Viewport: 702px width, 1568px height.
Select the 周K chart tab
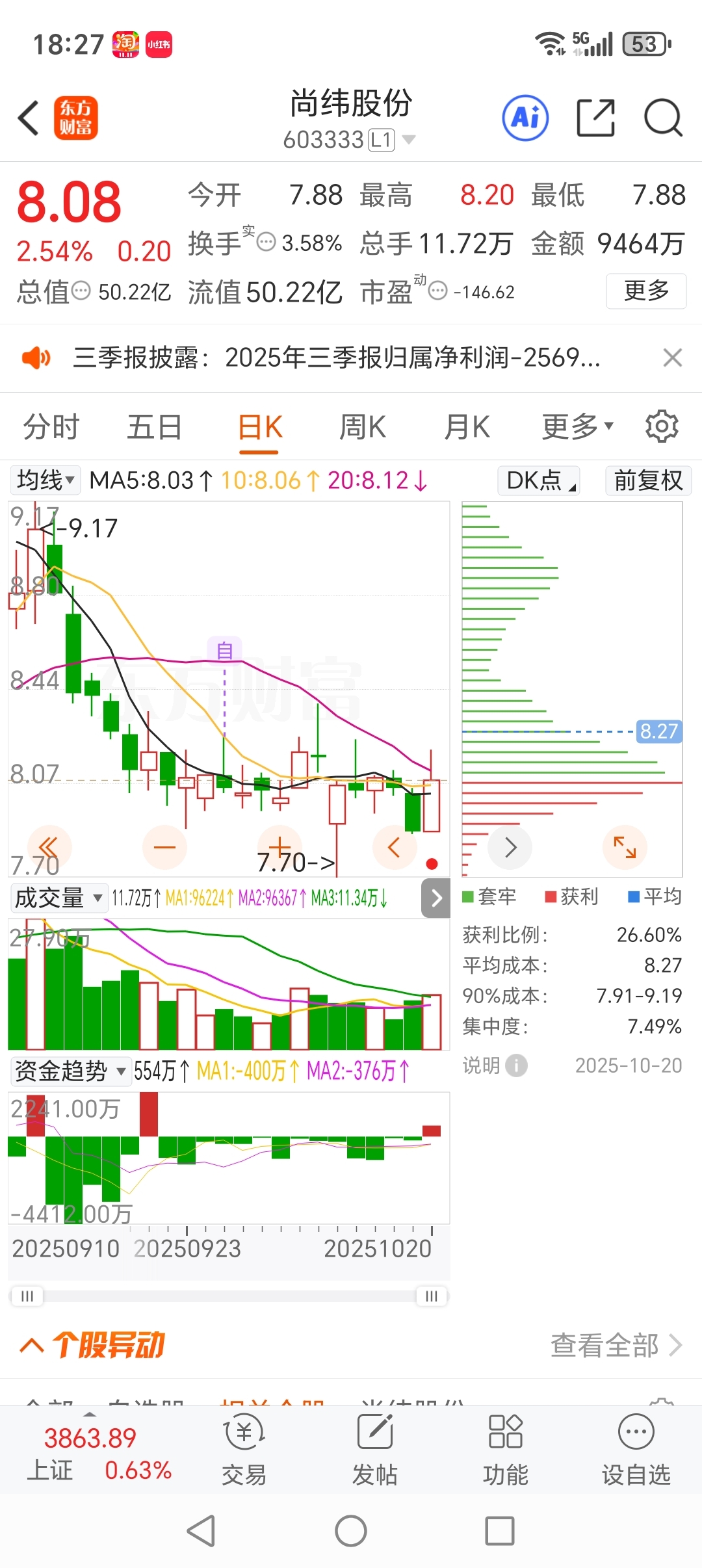[363, 428]
